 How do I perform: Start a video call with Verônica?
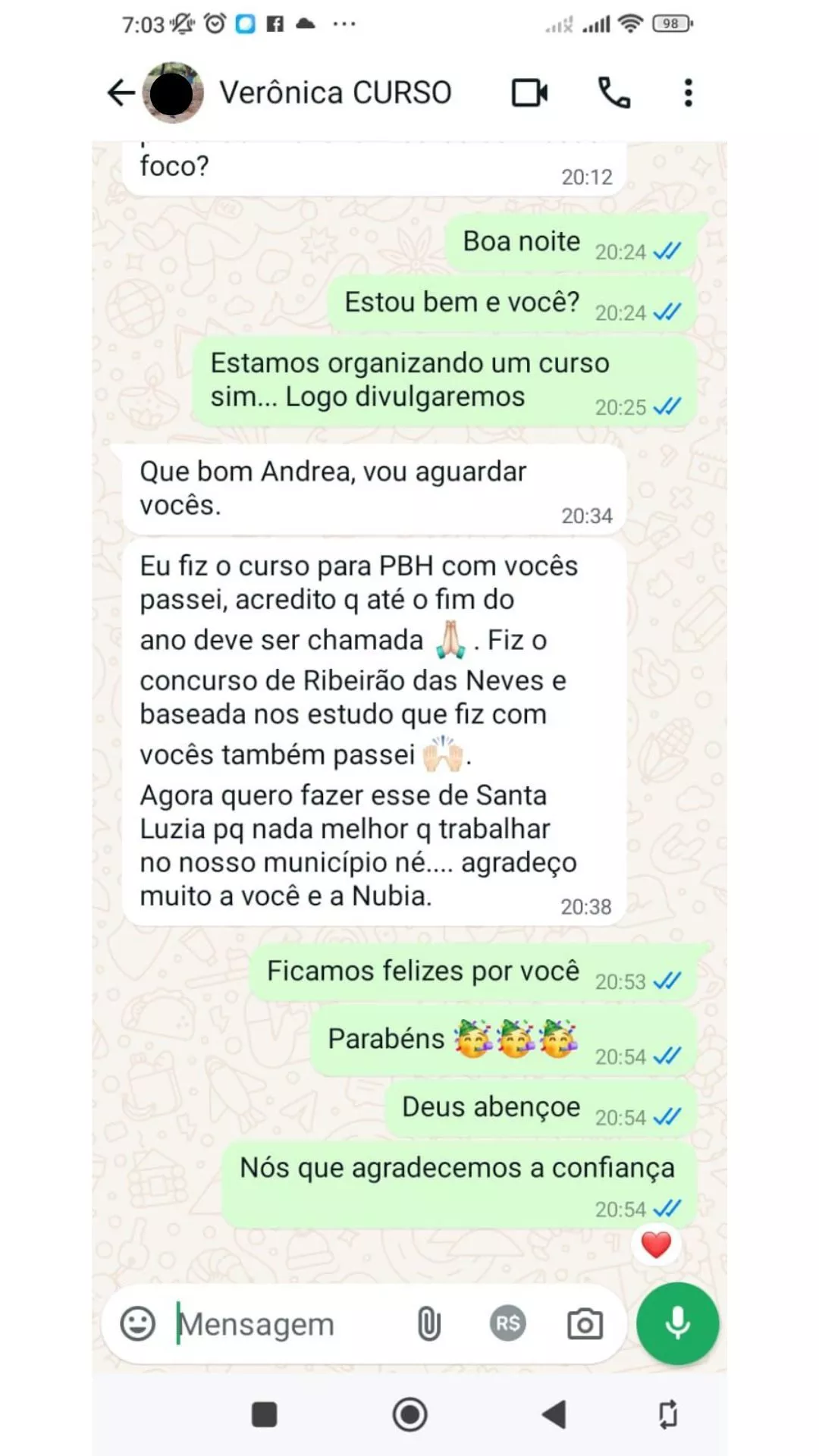point(529,93)
